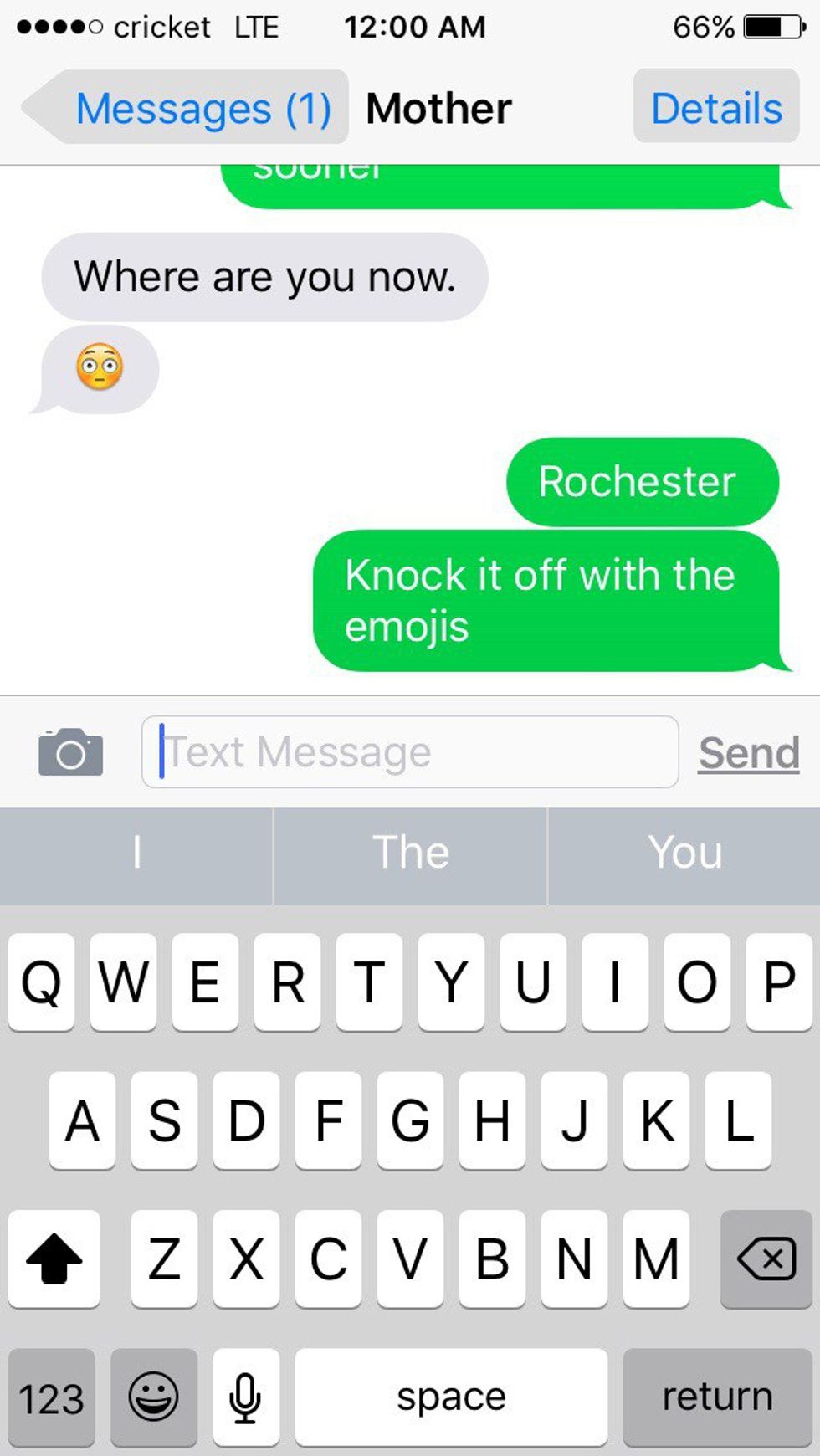The image size is (820, 1456).
Task: Choose the suggestion "You"
Action: click(684, 853)
